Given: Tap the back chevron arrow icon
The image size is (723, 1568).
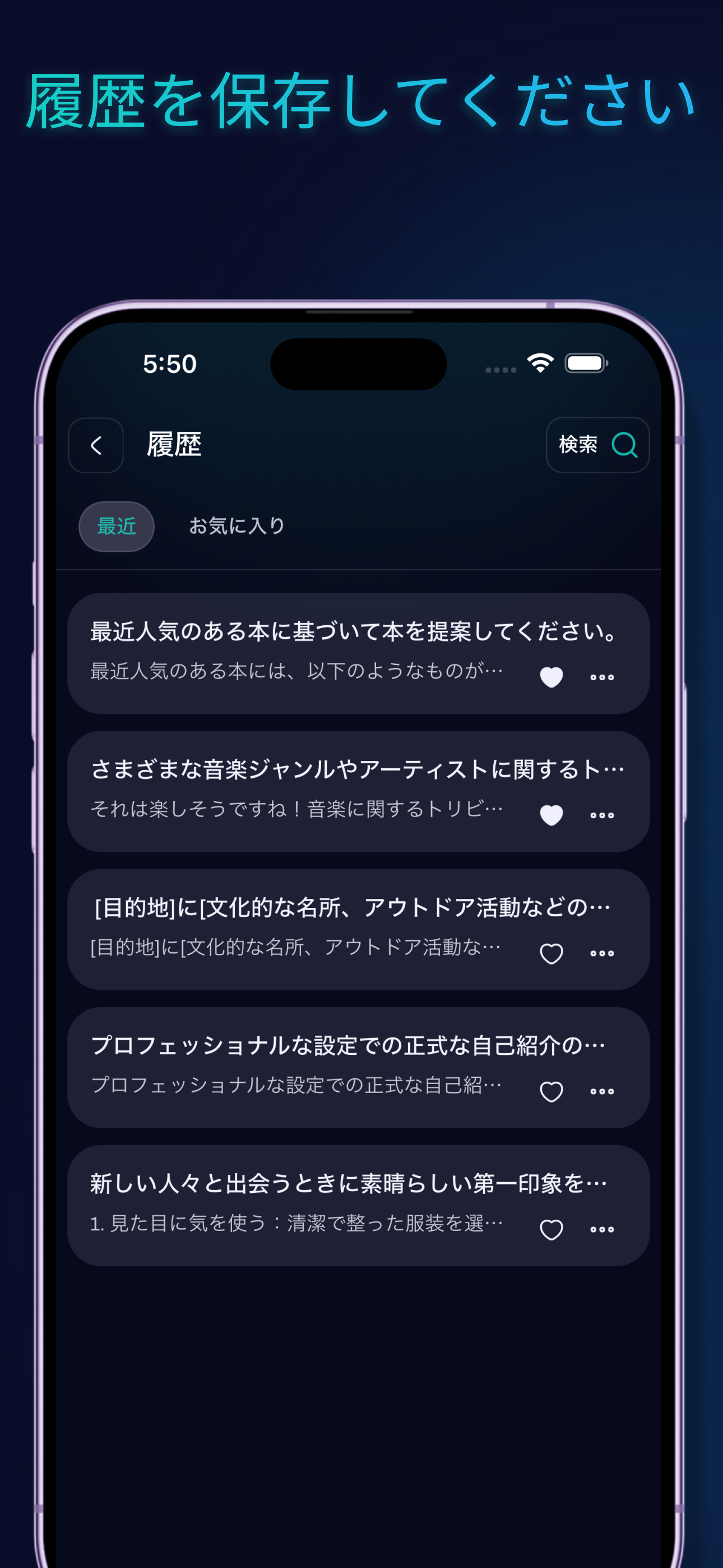Looking at the screenshot, I should [x=95, y=446].
